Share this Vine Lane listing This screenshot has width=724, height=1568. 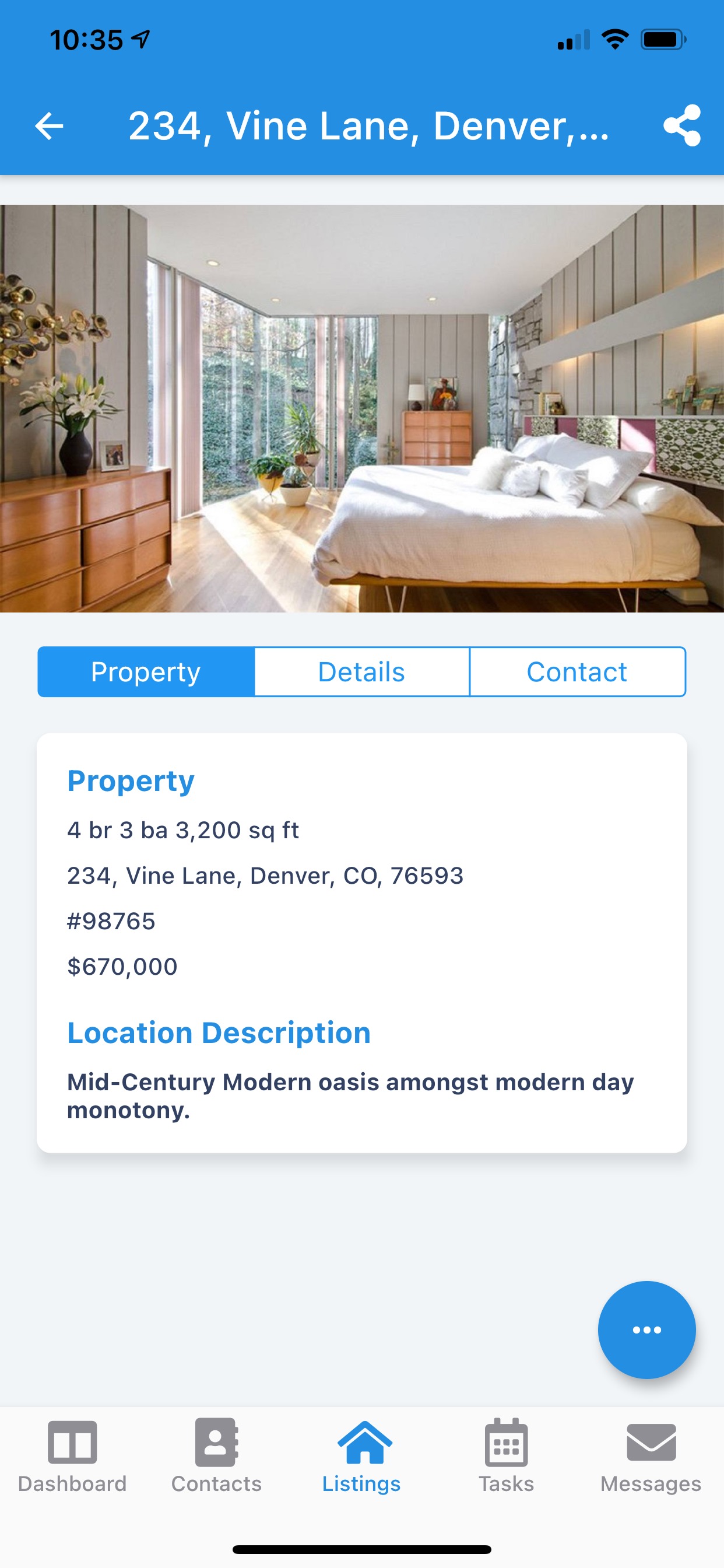(x=682, y=125)
